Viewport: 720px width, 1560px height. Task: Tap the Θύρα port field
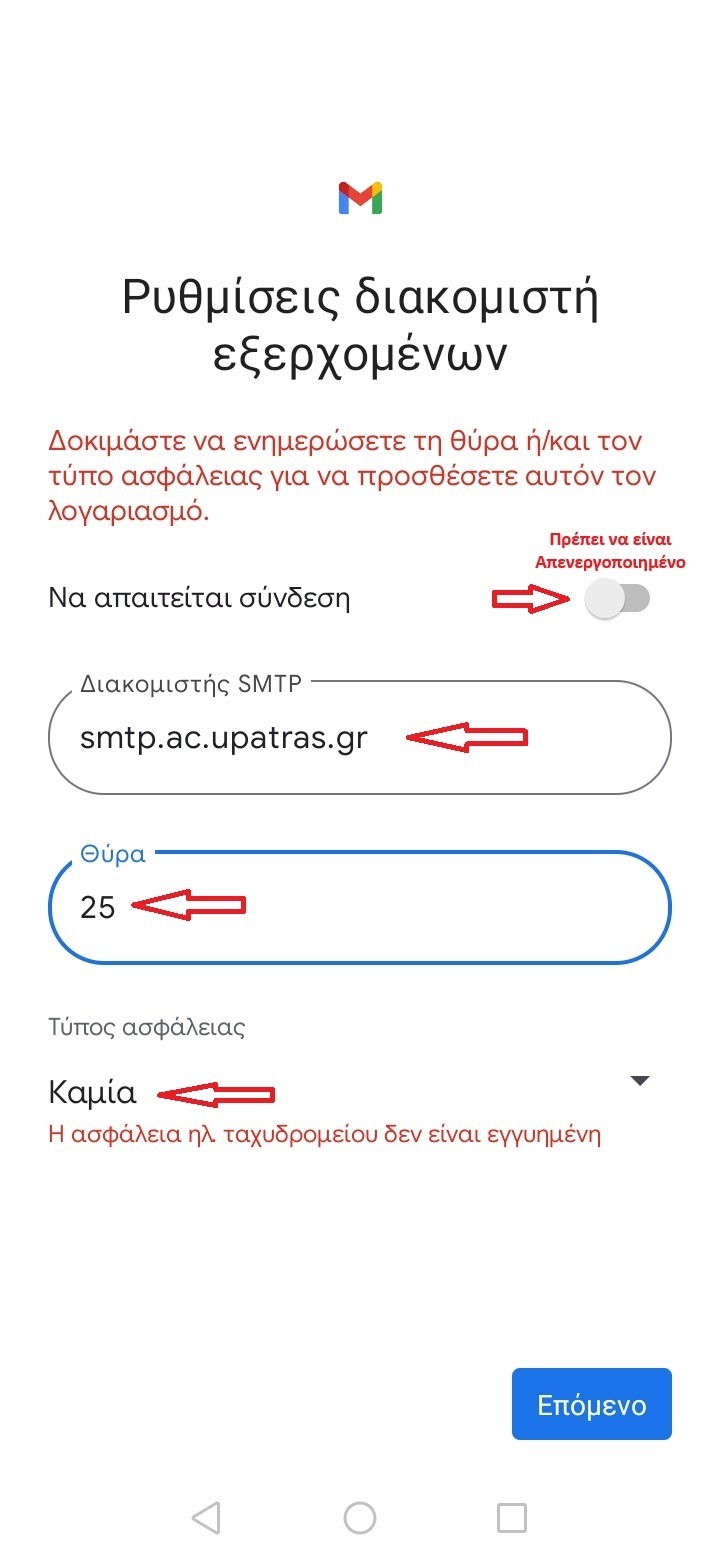tap(360, 907)
